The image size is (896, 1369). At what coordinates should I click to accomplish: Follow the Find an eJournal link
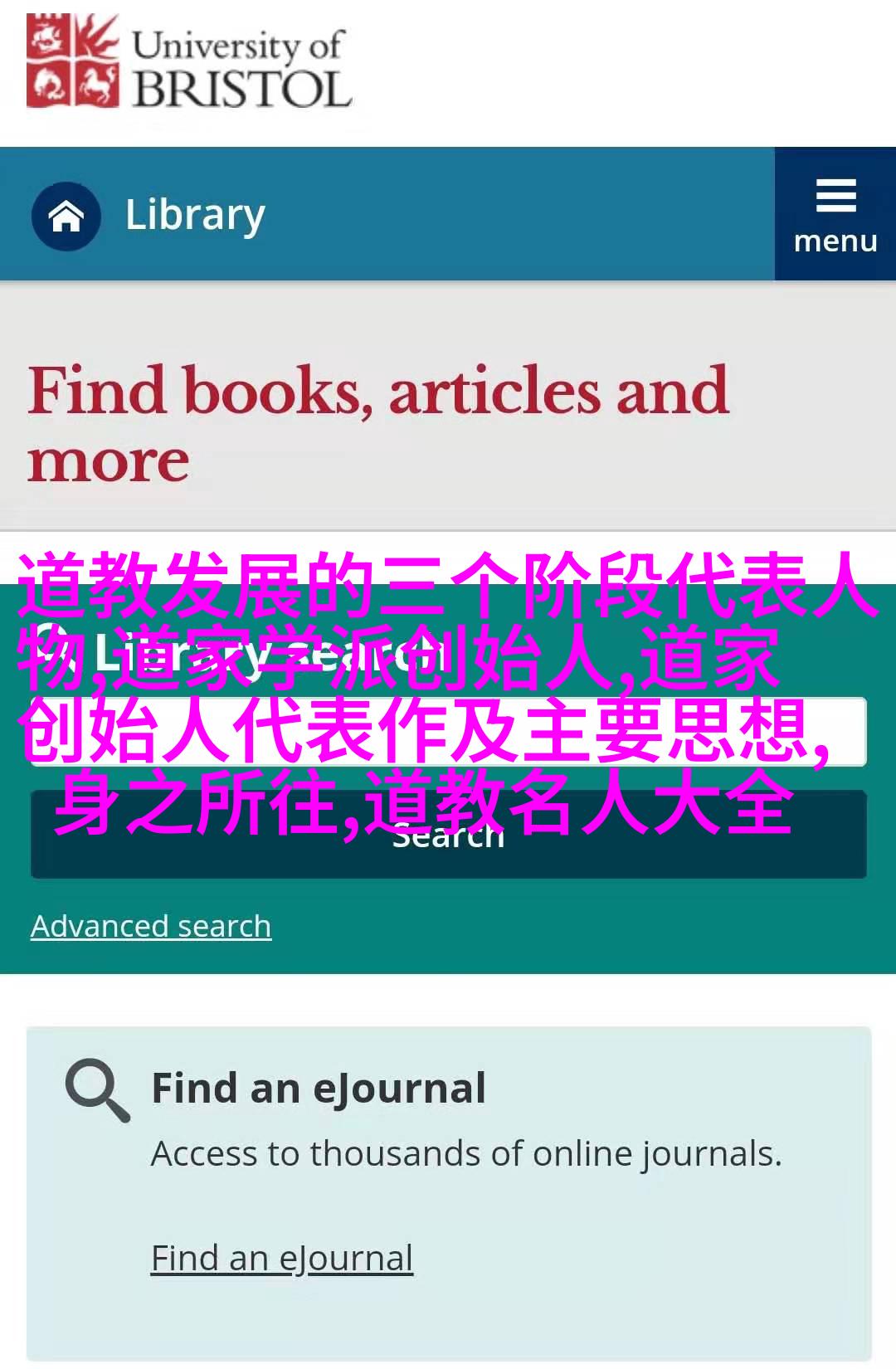pyautogui.click(x=282, y=1258)
